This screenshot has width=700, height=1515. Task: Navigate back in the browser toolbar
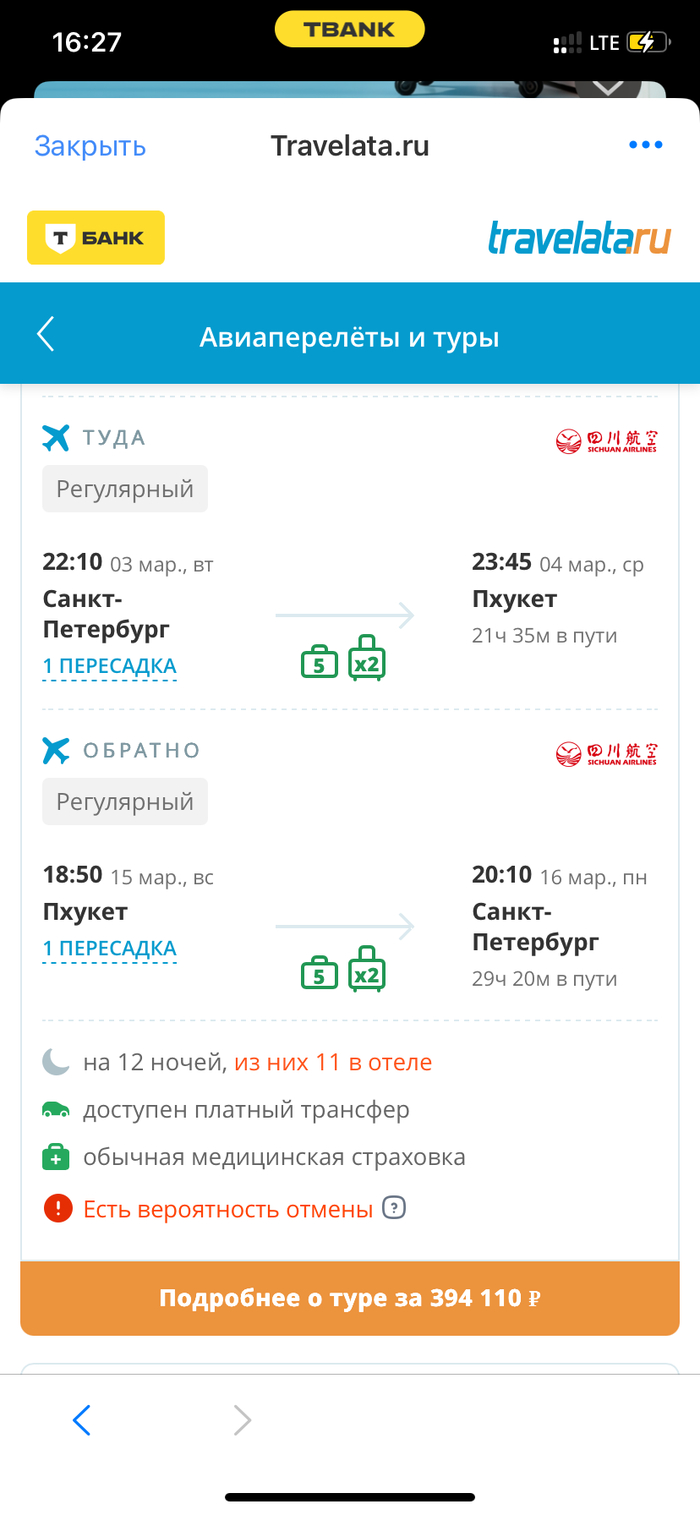82,1420
